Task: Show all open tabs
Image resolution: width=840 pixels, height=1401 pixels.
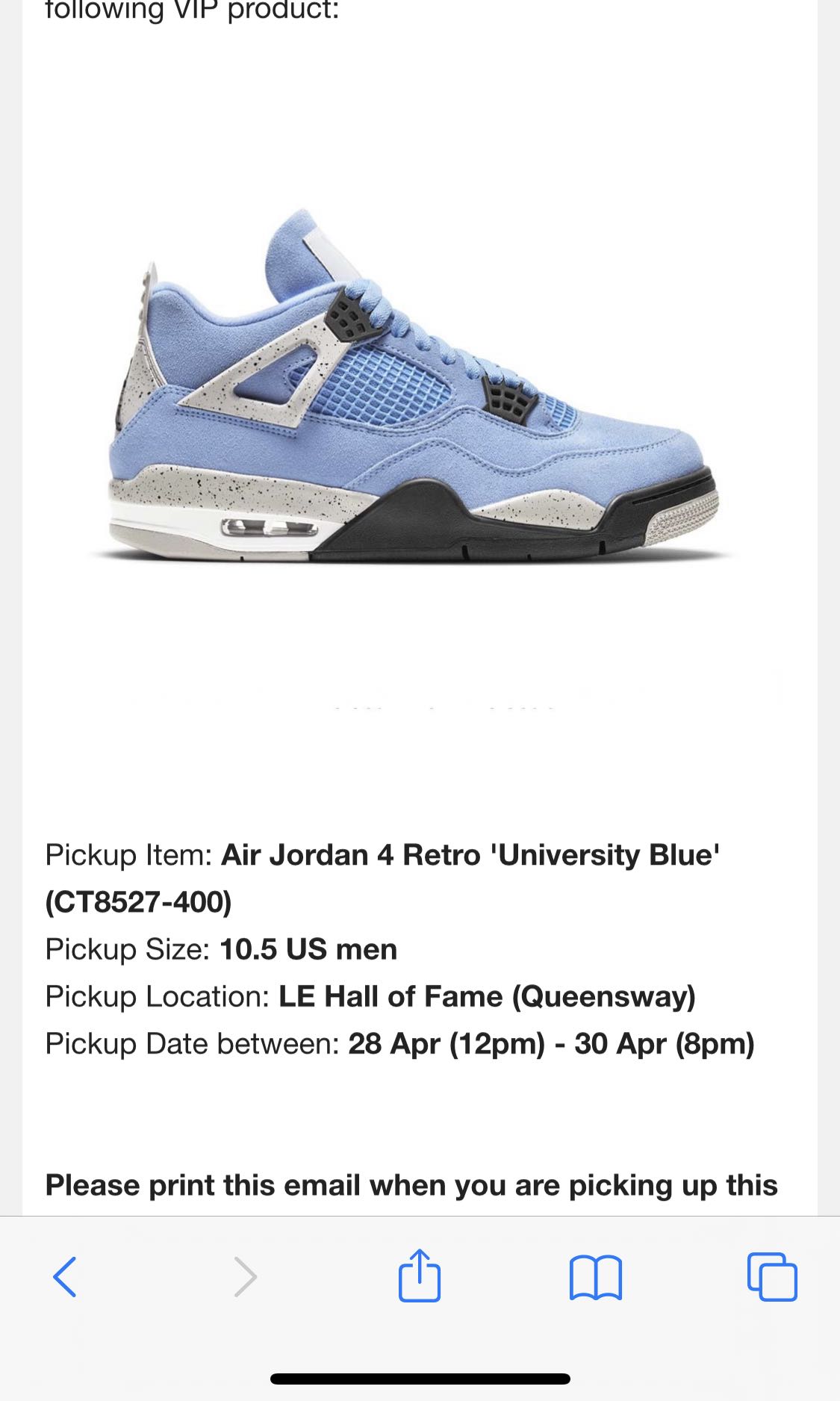Action: tap(772, 1277)
